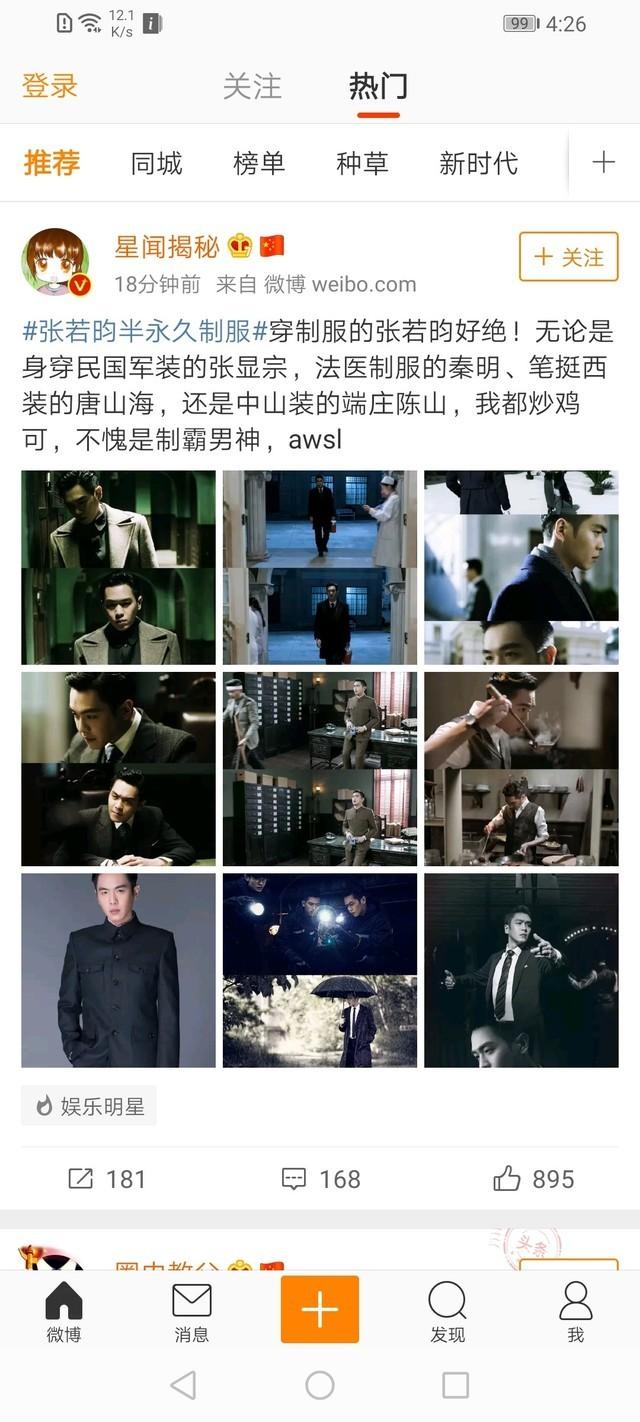Open the 榜单 channel
Screen dimensions: 640x1422
(x=259, y=163)
